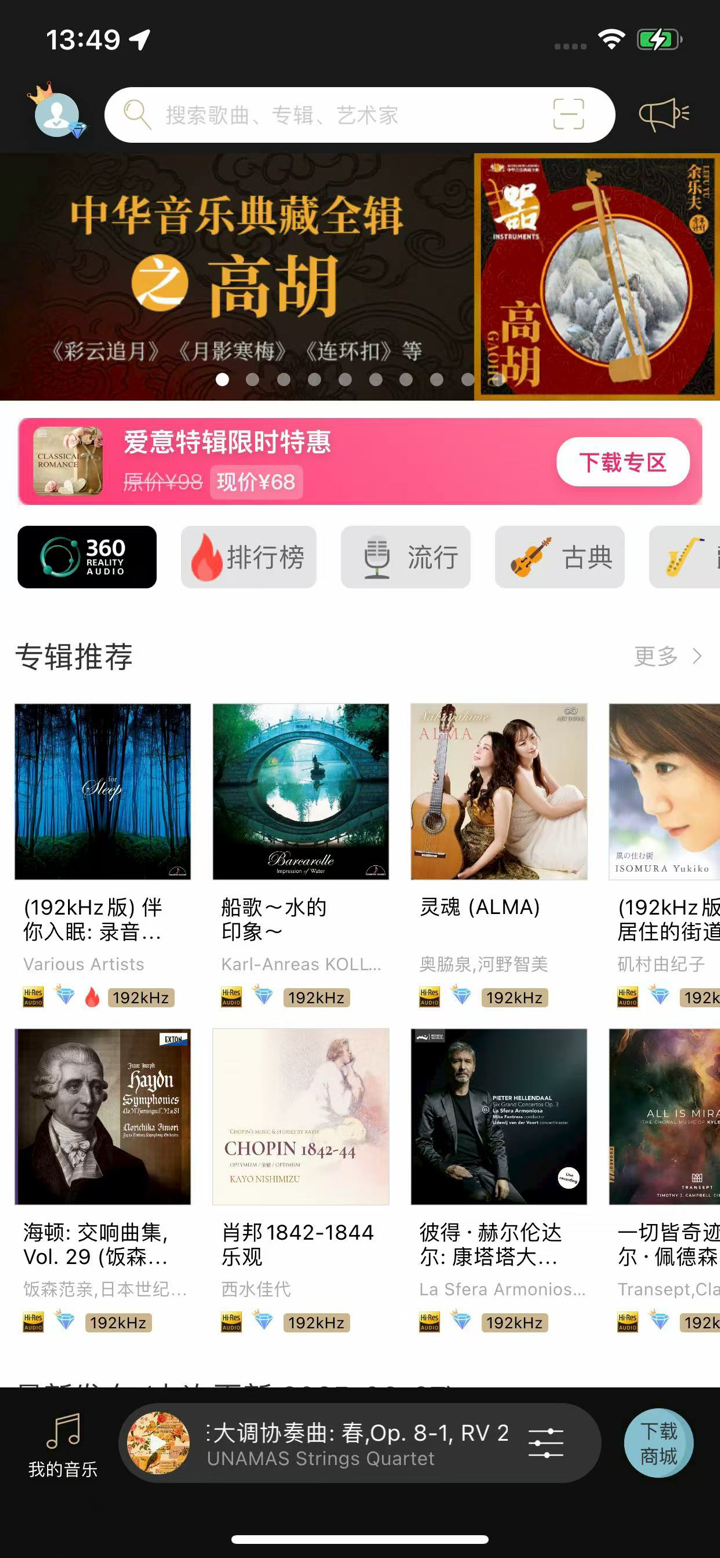Viewport: 720px width, 1558px height.
Task: Open the 下载商城 store
Action: click(x=659, y=1443)
